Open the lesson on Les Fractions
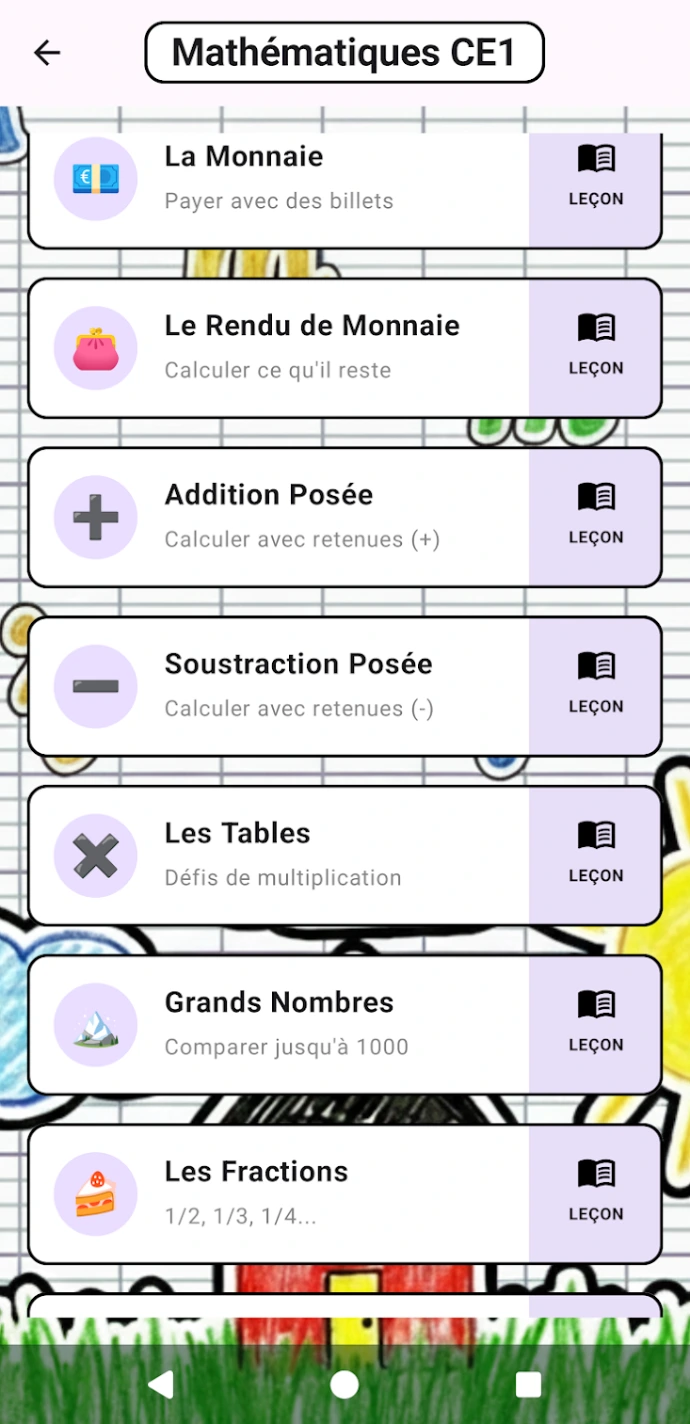Screen dimensions: 690x1424 595,1193
